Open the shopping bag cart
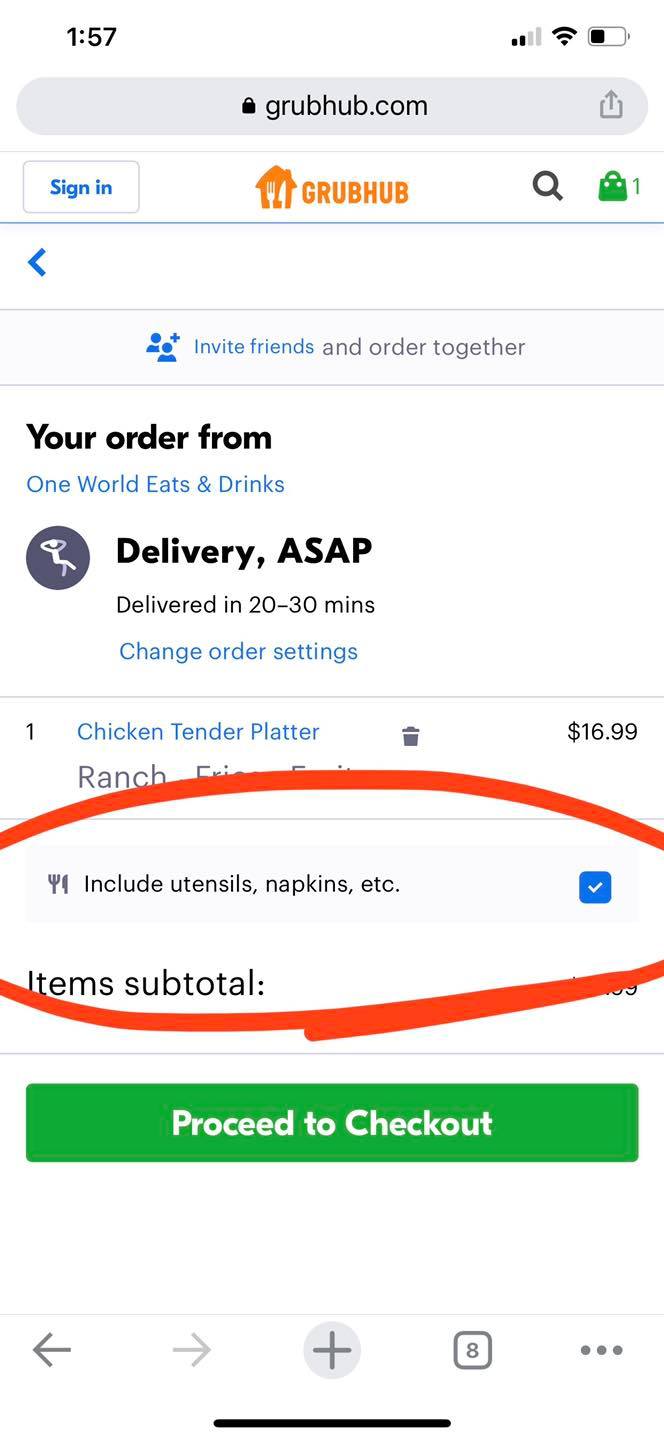This screenshot has width=664, height=1440. coord(618,186)
